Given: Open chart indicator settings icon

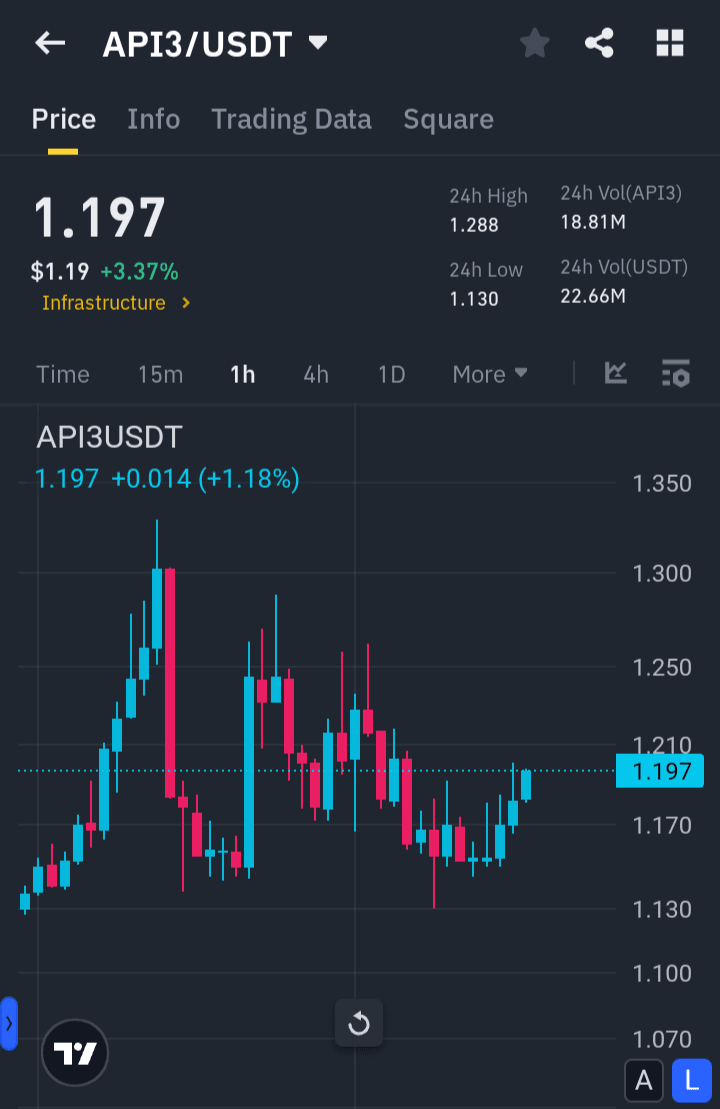Looking at the screenshot, I should point(675,373).
